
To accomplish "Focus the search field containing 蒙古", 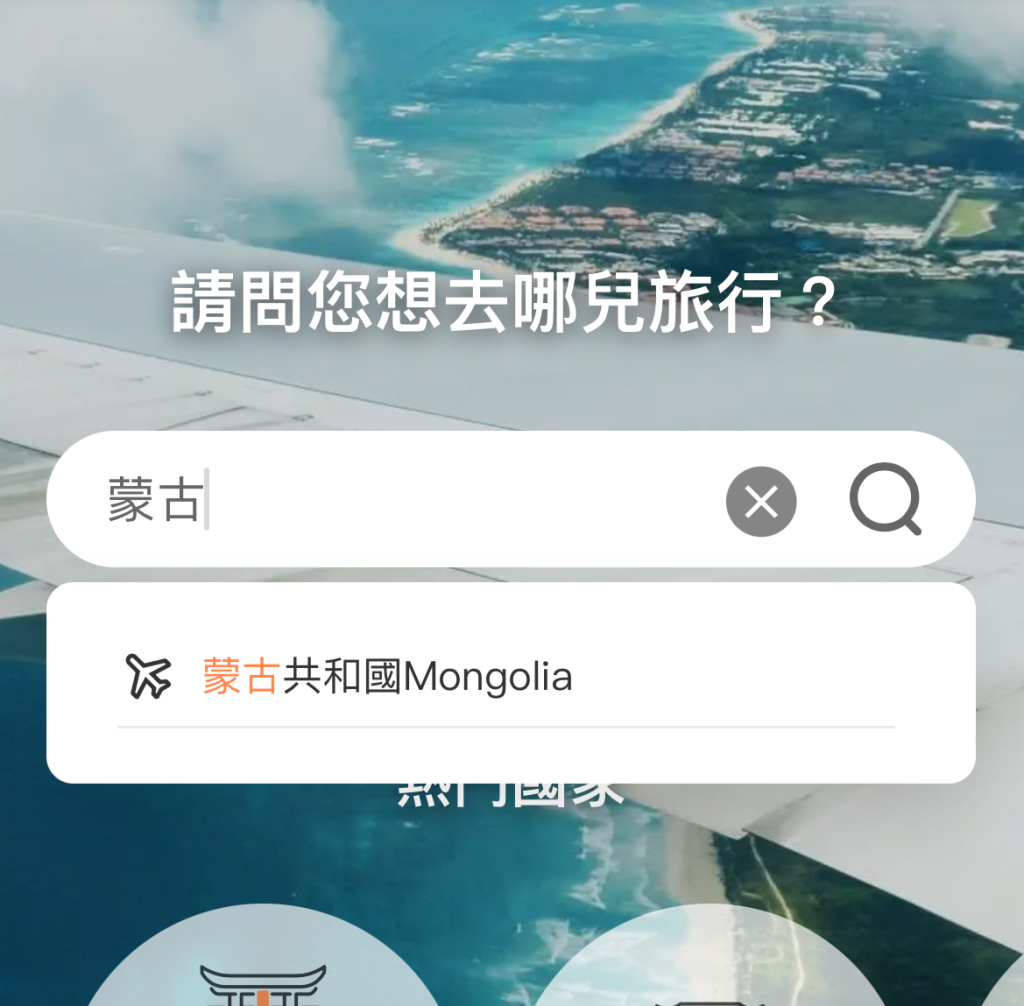I will click(x=400, y=501).
